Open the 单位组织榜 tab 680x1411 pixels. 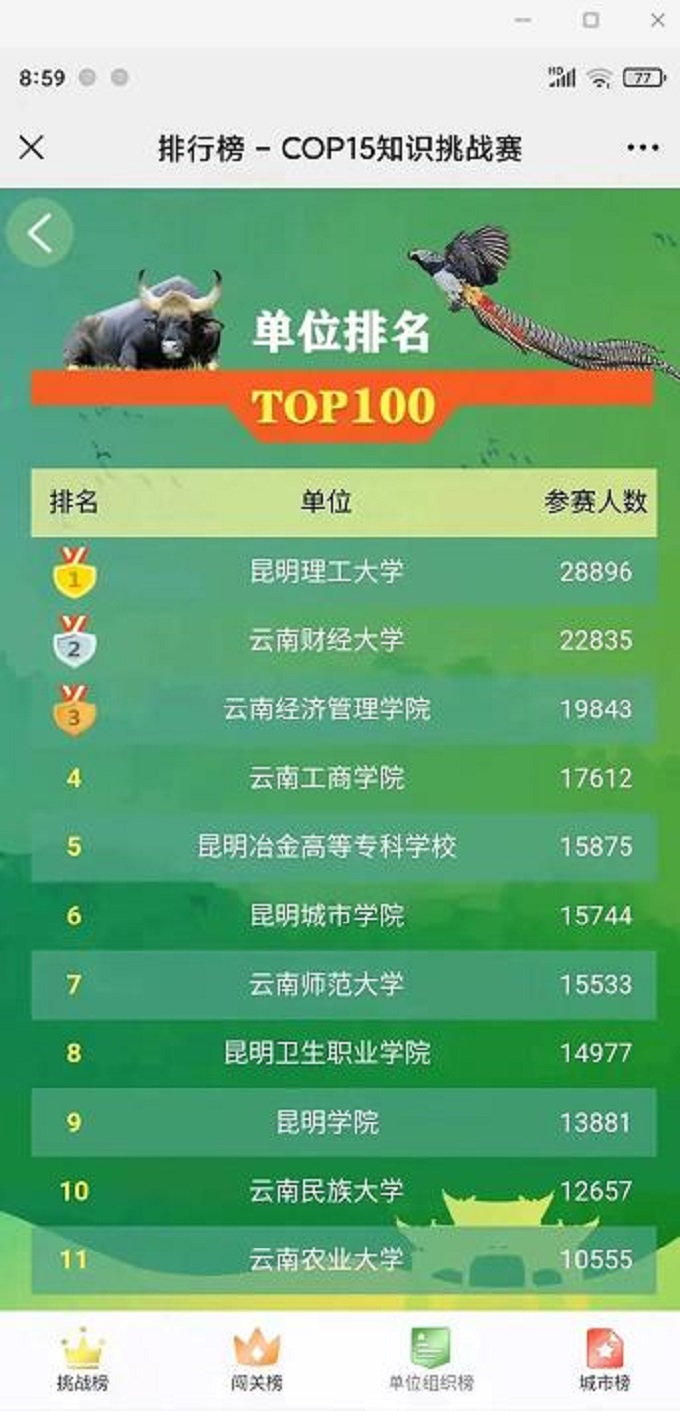tap(431, 1360)
